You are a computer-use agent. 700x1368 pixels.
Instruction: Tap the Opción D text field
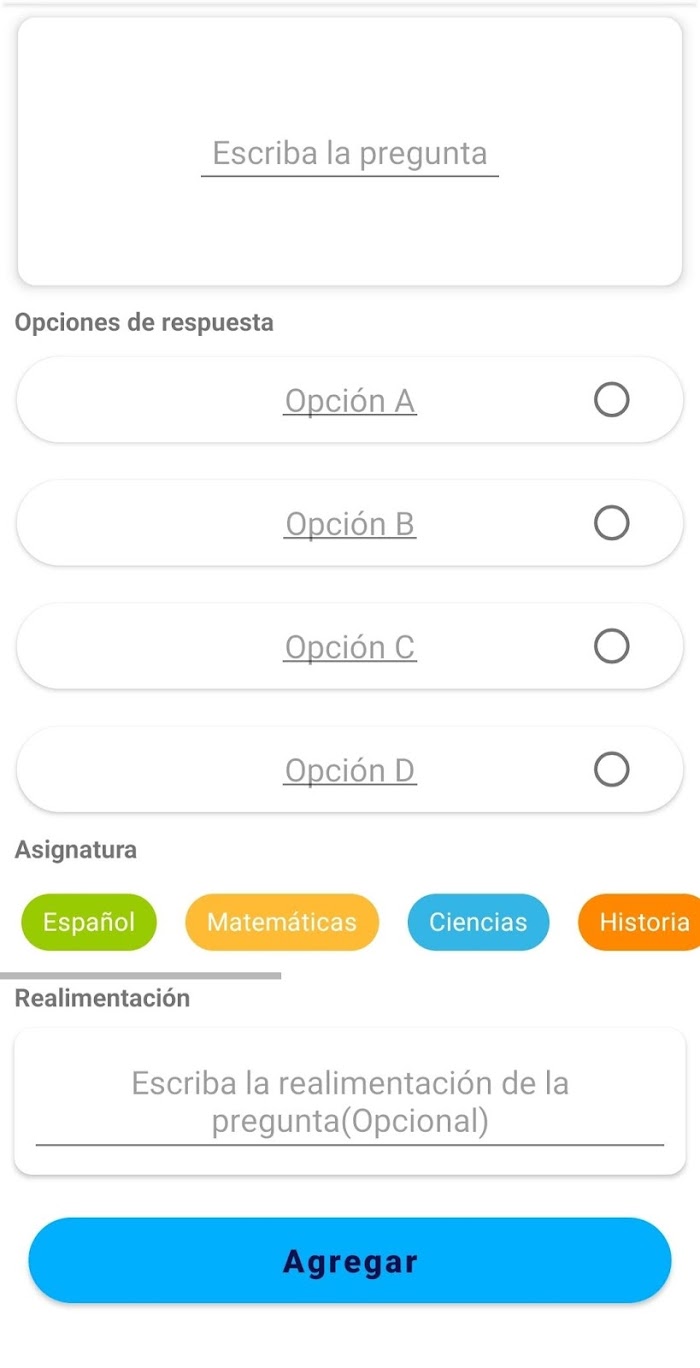tap(350, 771)
